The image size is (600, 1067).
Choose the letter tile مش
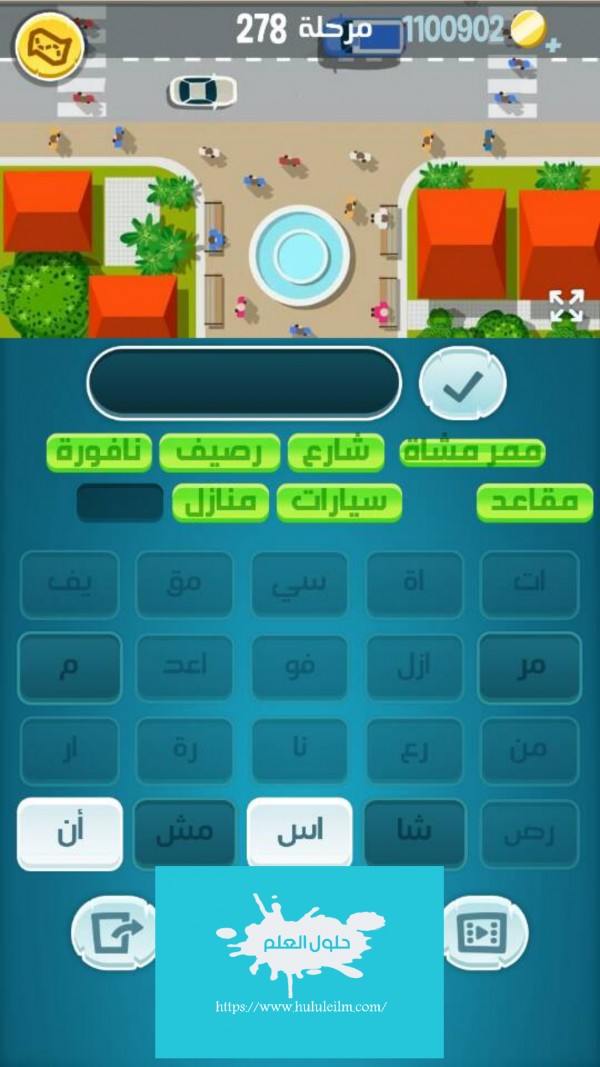tap(185, 833)
